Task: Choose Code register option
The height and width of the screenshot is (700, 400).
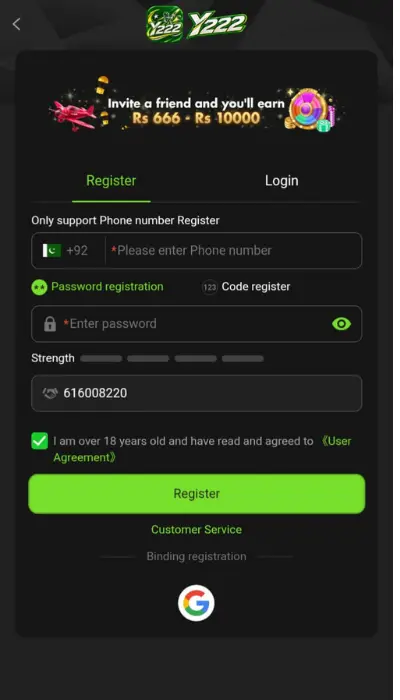Action: click(x=246, y=287)
